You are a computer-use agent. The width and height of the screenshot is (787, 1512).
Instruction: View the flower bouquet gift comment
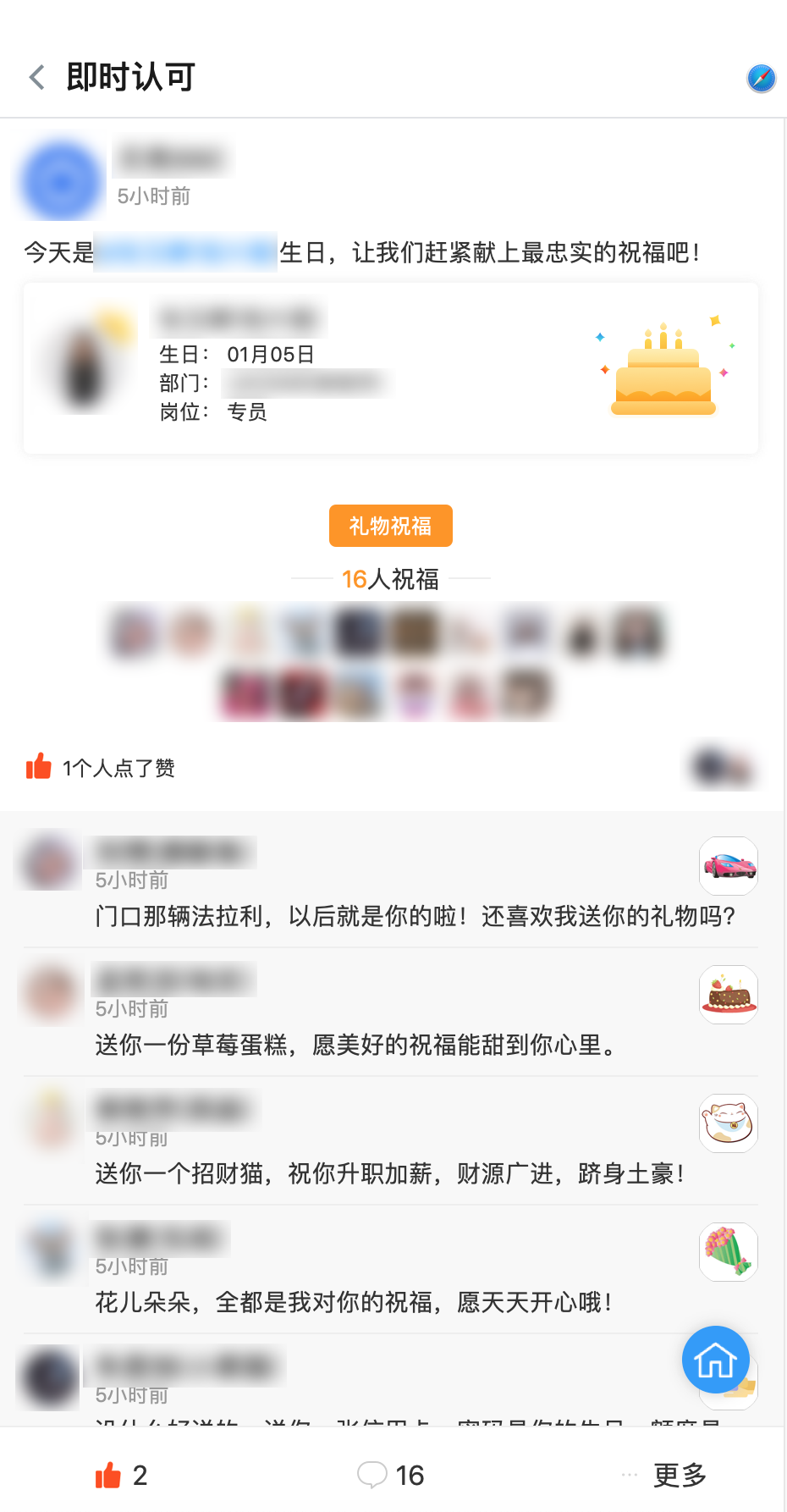coord(354,1302)
